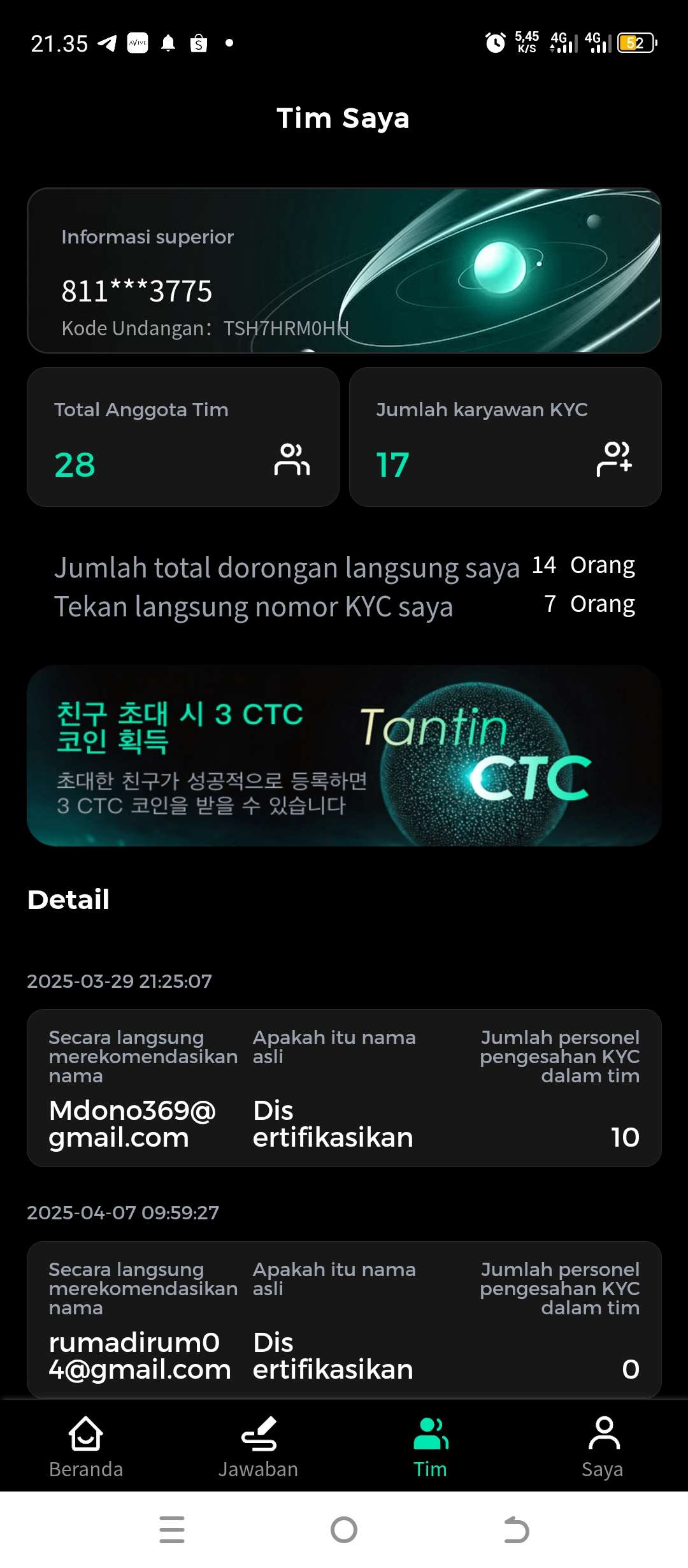The image size is (688, 1568).
Task: Tap the system home button
Action: pyautogui.click(x=344, y=1530)
